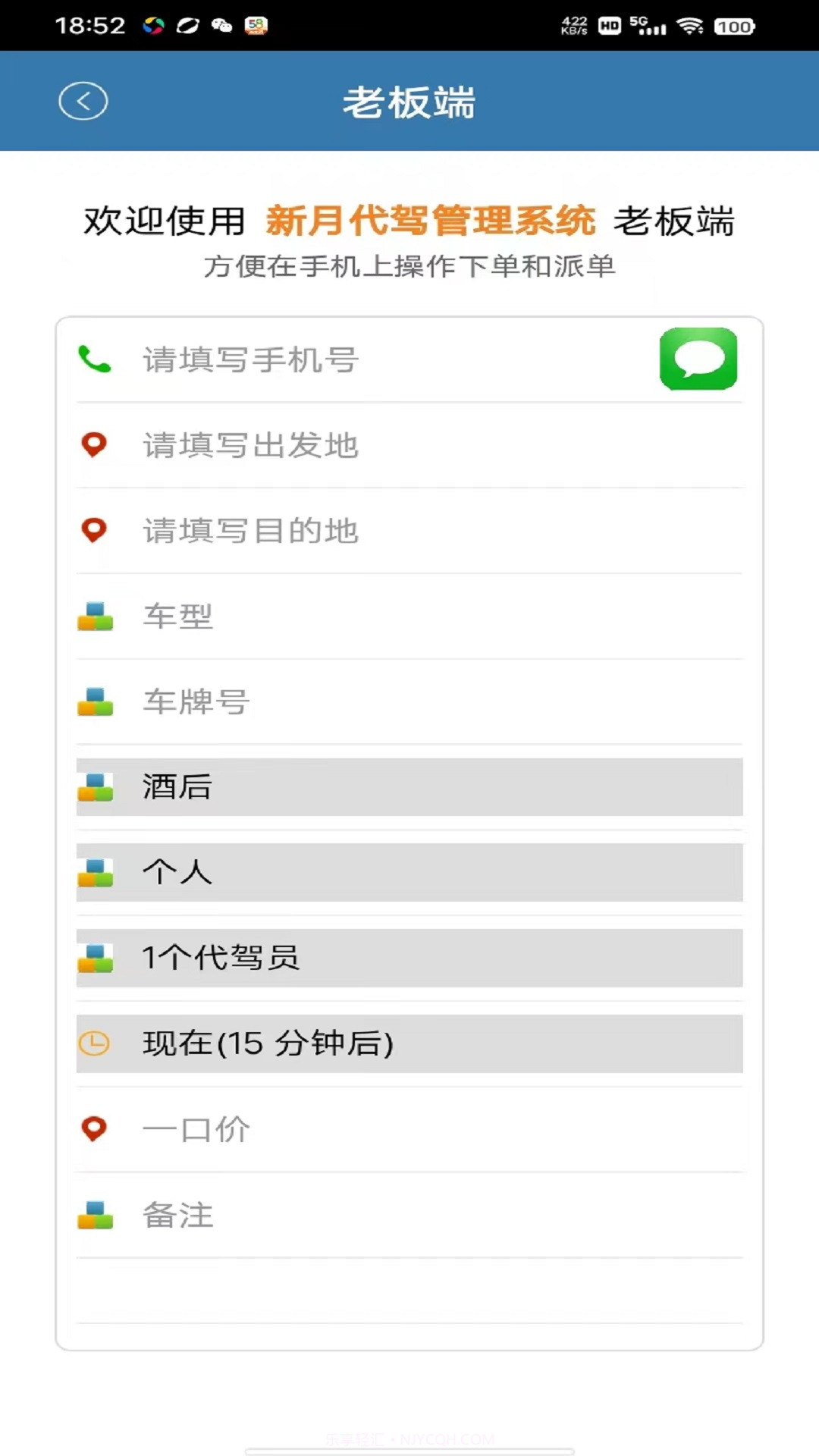Click the clock icon on the time row
Image resolution: width=819 pixels, height=1456 pixels.
click(x=94, y=1043)
